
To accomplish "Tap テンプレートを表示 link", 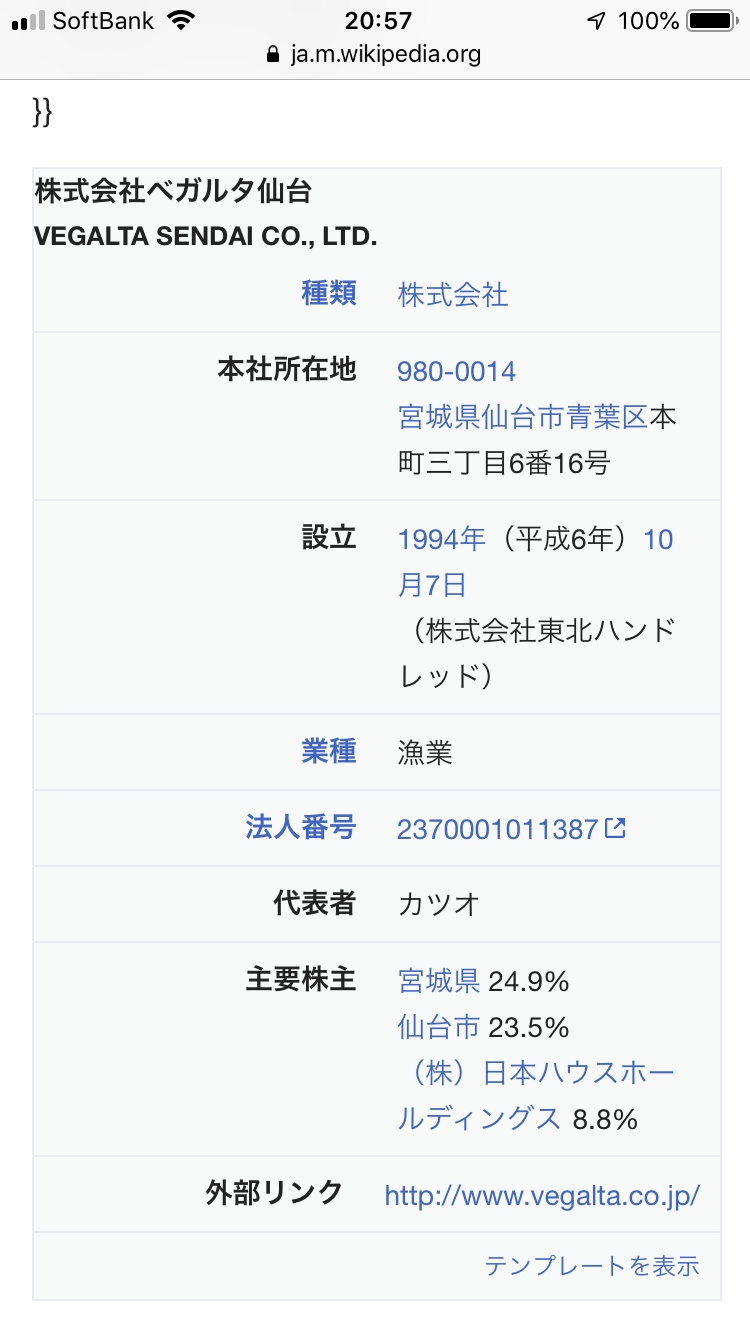I will (x=592, y=1266).
